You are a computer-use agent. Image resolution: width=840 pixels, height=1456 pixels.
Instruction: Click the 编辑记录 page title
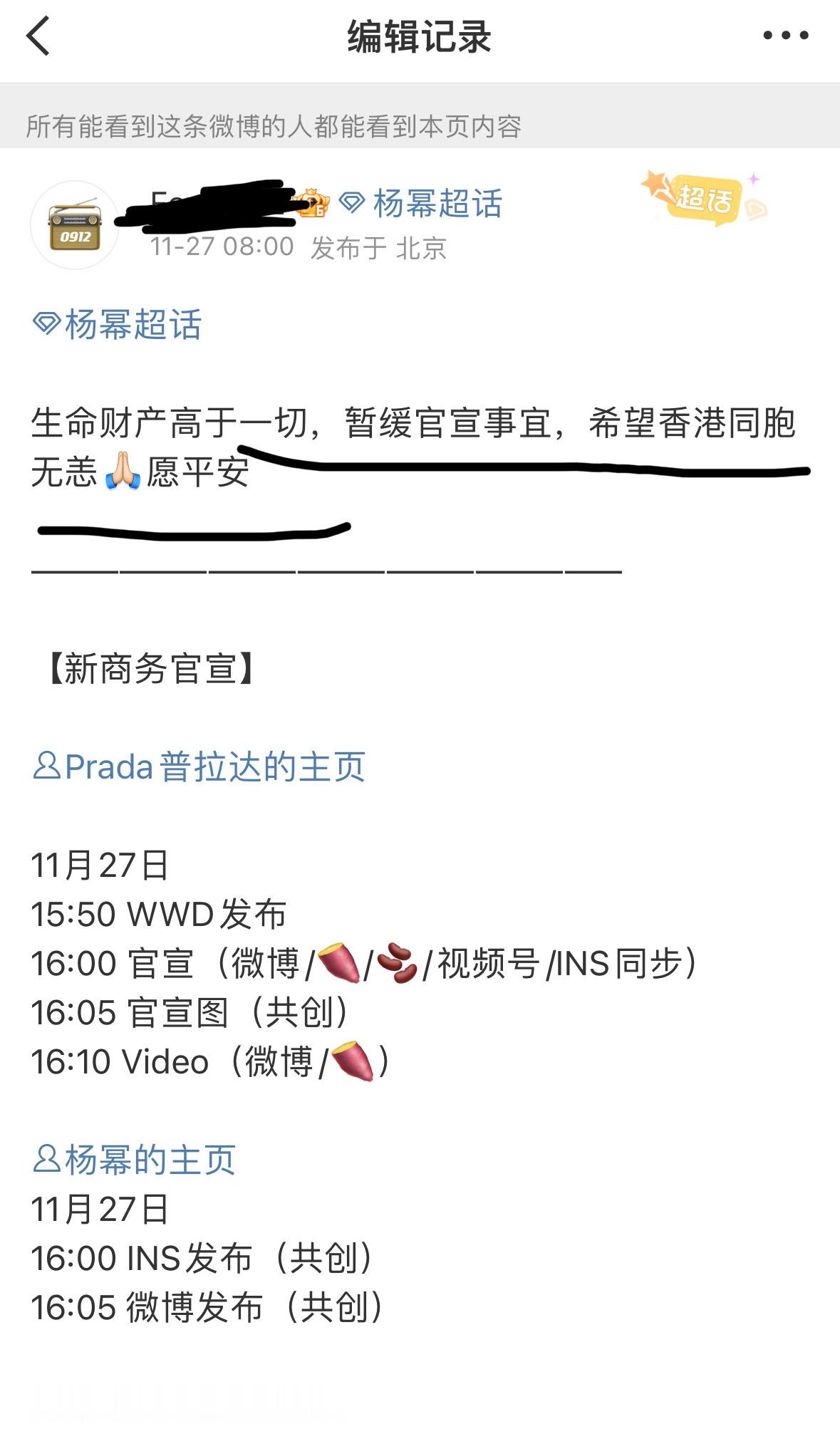(x=420, y=37)
